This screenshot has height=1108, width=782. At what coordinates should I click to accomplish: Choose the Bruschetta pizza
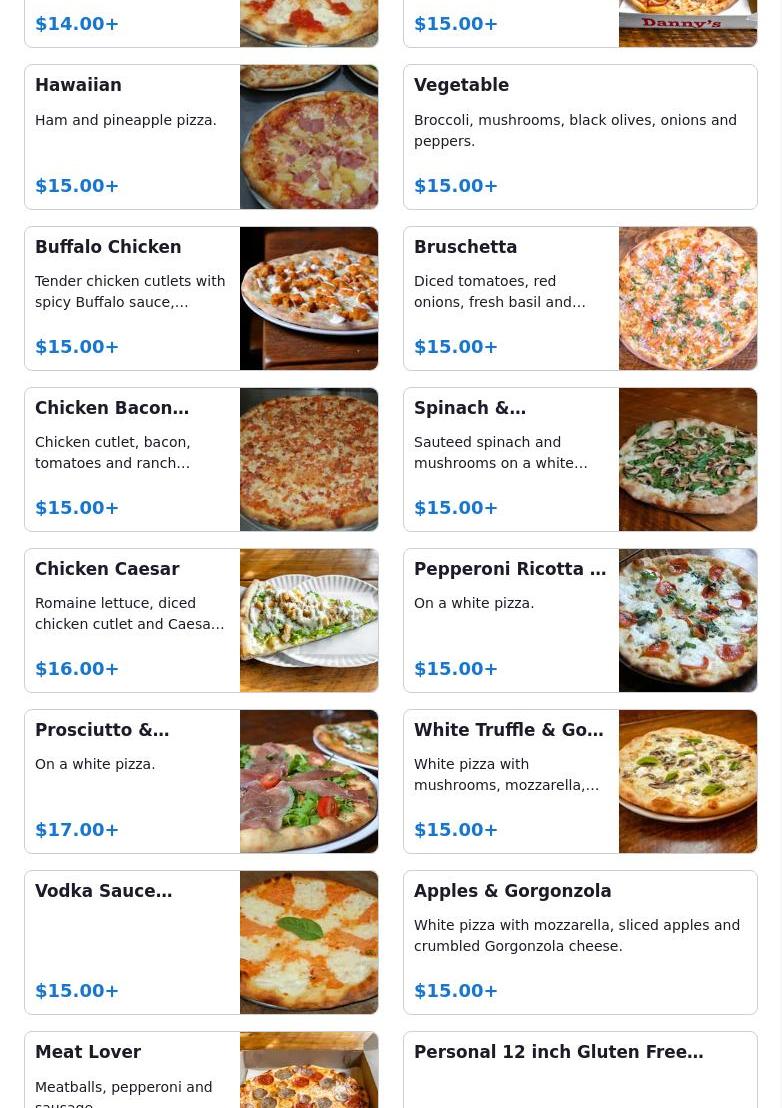pyautogui.click(x=580, y=298)
